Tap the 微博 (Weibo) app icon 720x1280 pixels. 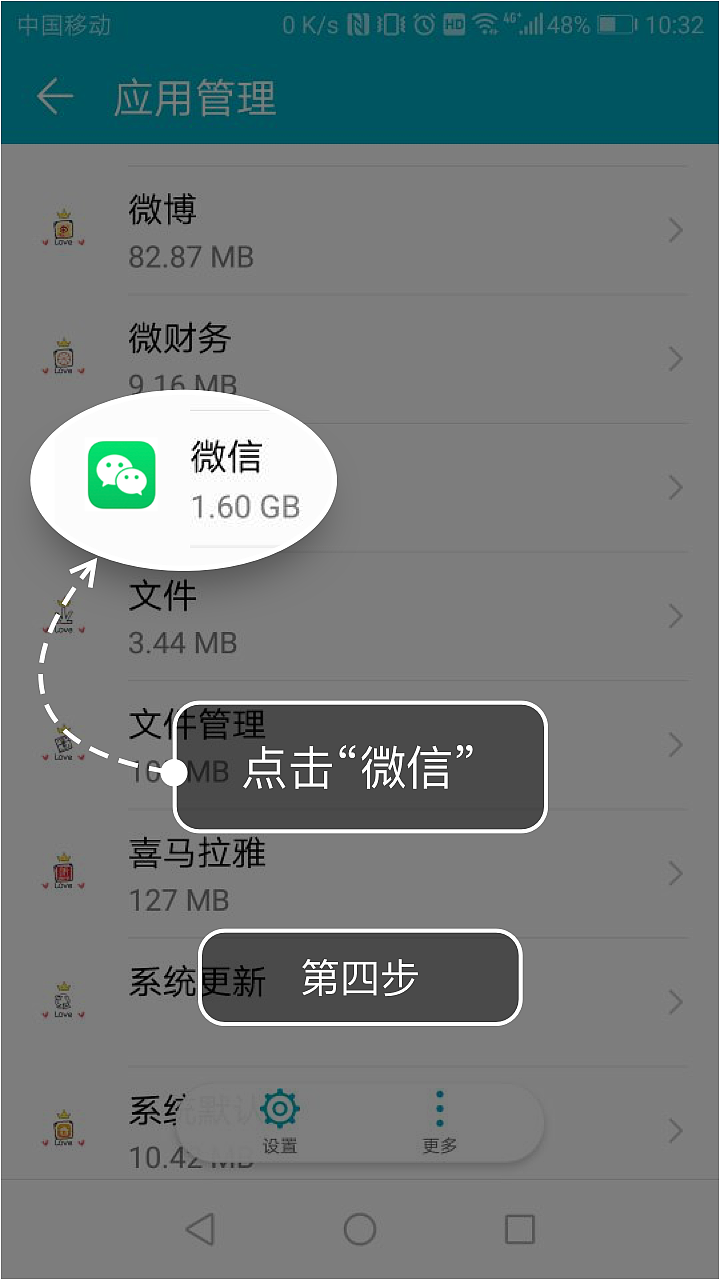coord(62,227)
